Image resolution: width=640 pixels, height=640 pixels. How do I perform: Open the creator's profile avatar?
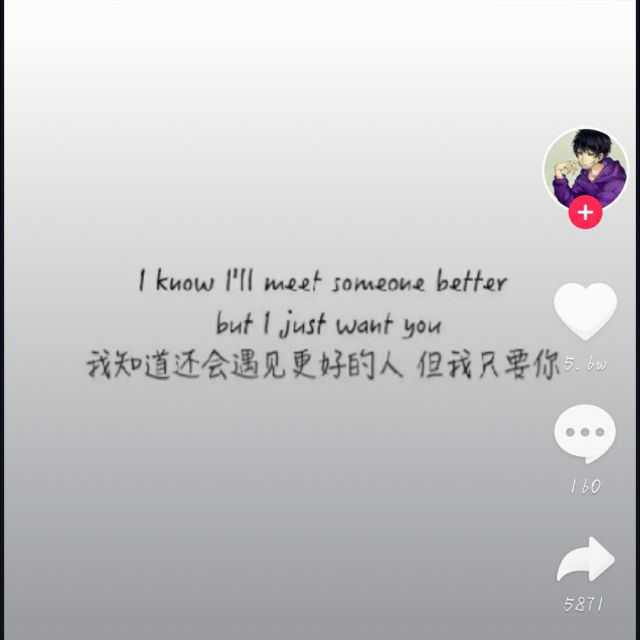(x=586, y=168)
